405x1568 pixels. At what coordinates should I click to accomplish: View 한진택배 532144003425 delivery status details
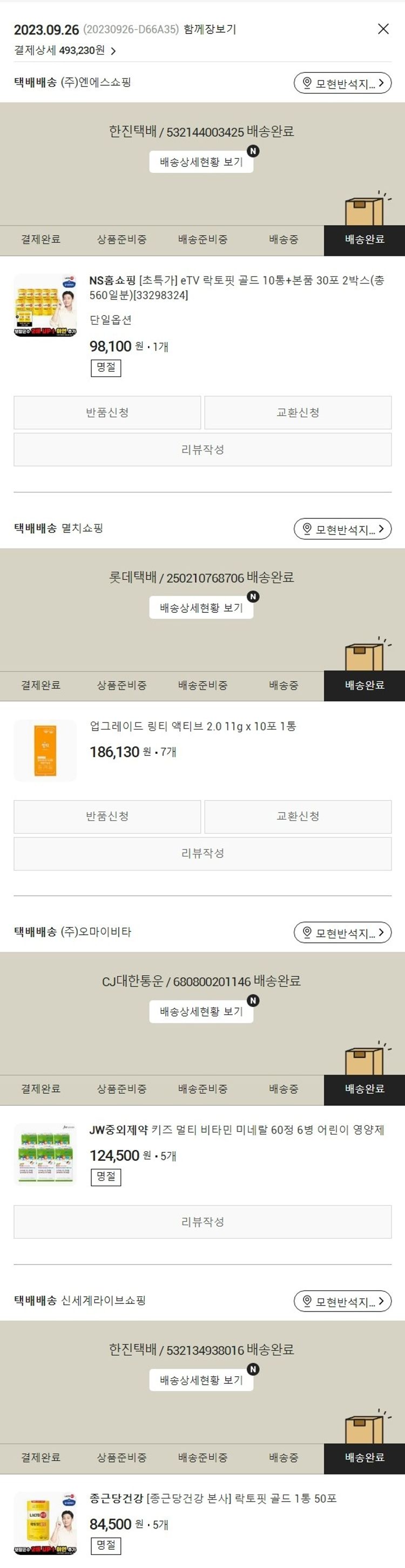201,162
